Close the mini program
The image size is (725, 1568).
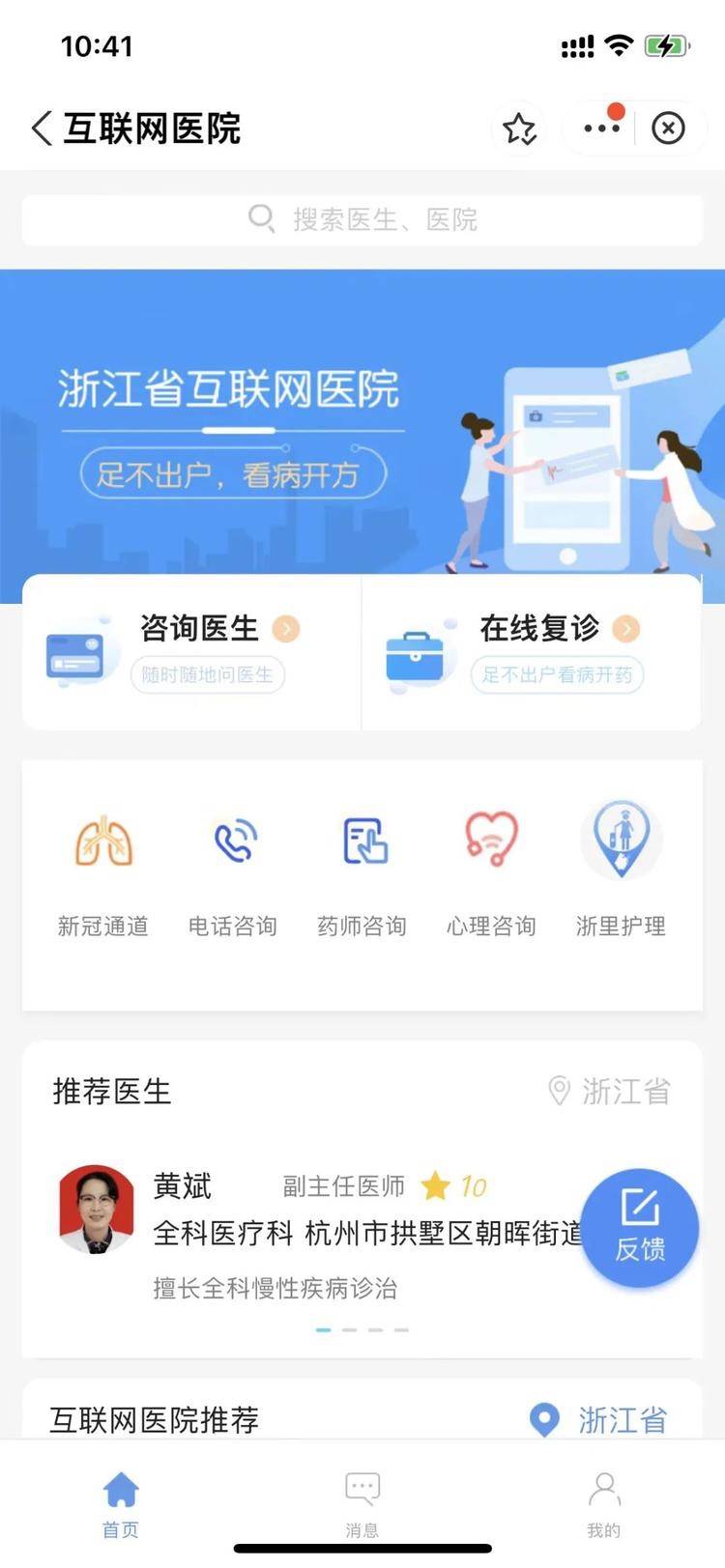[x=668, y=128]
